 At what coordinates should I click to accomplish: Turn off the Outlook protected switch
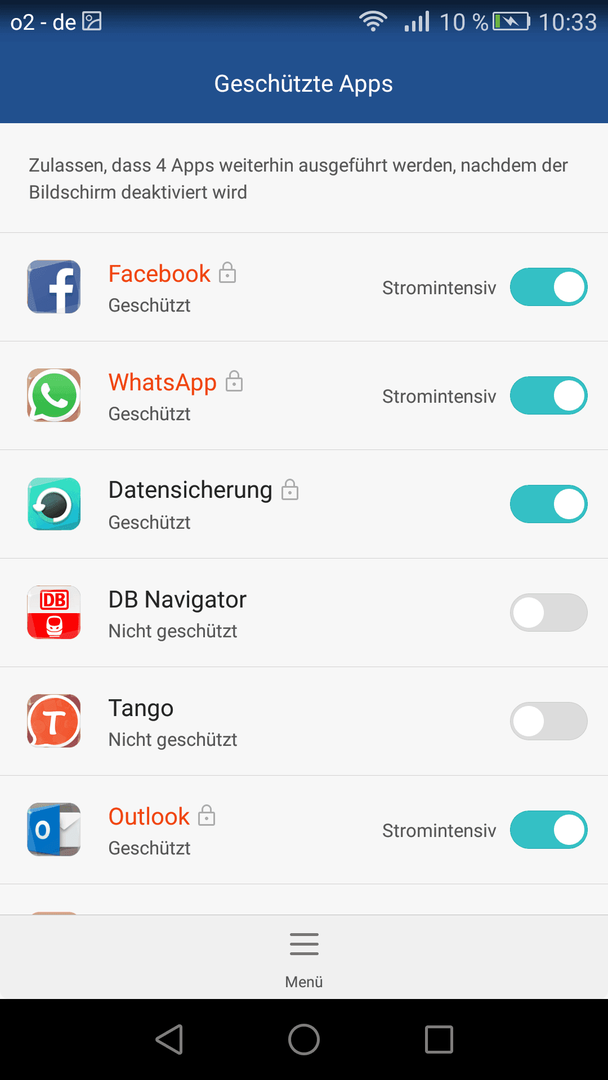tap(548, 830)
